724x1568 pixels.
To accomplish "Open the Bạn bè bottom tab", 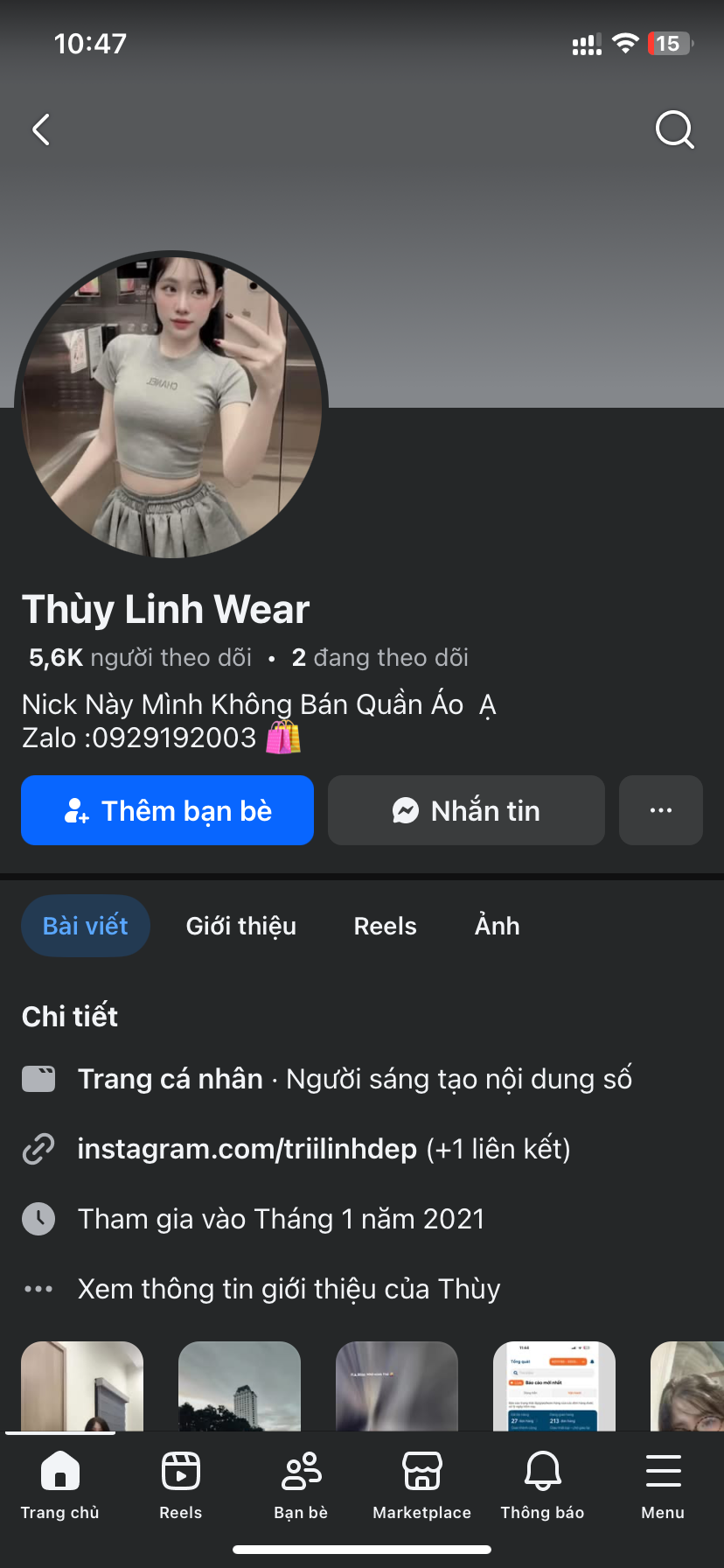I will pyautogui.click(x=301, y=1484).
